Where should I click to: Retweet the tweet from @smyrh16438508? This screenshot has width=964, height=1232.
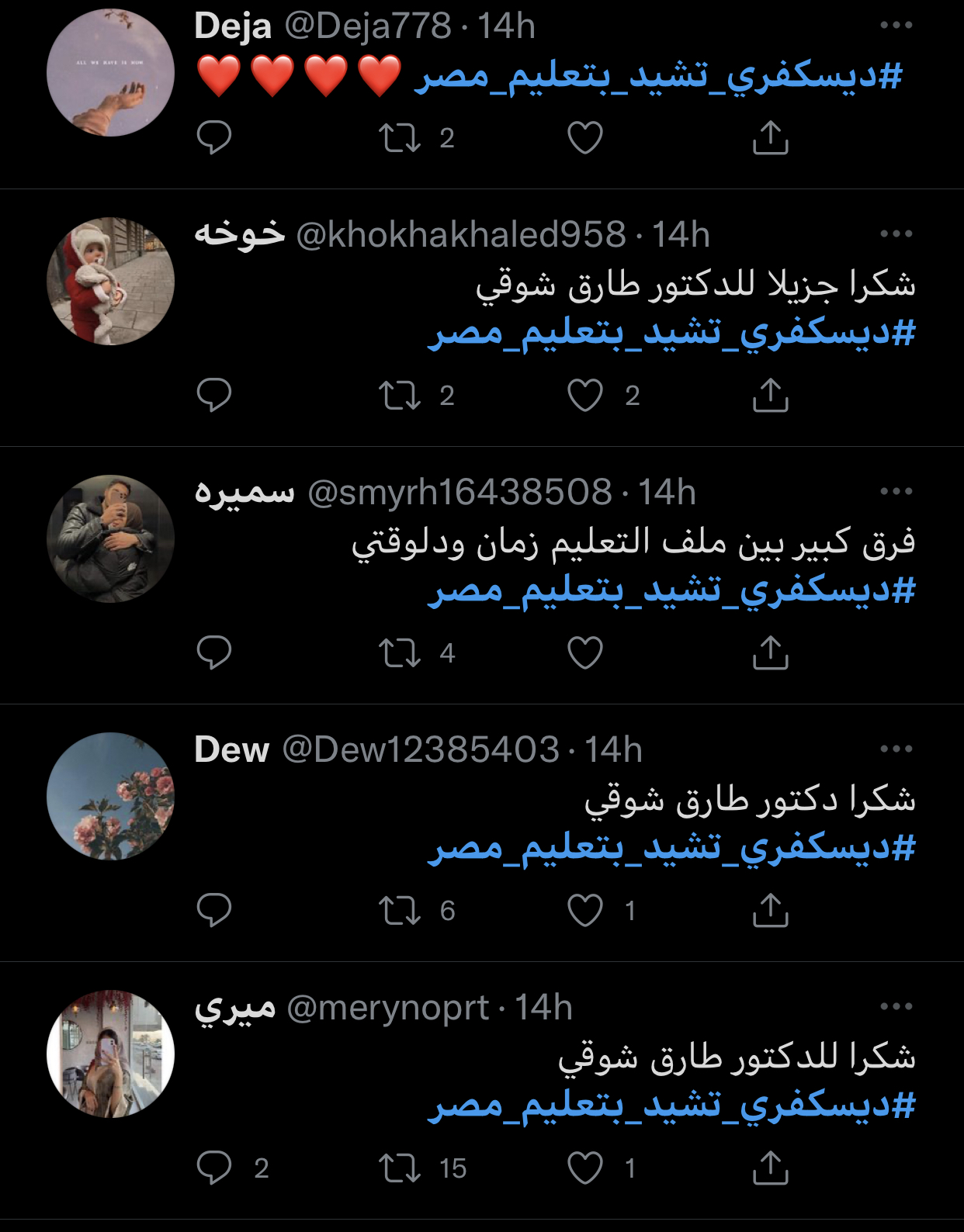[399, 653]
